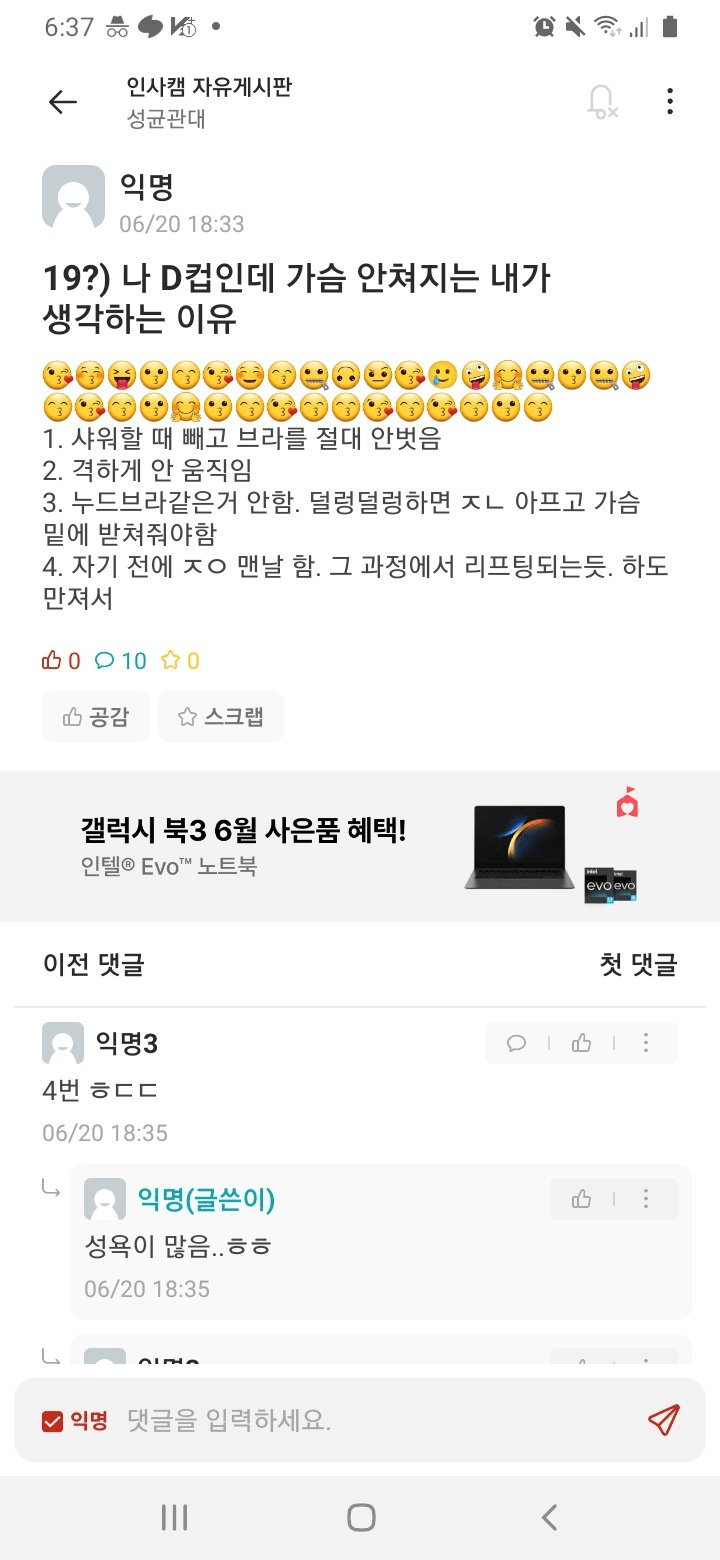Toggle the post notification bell
Viewport: 720px width, 1560px height.
point(601,101)
